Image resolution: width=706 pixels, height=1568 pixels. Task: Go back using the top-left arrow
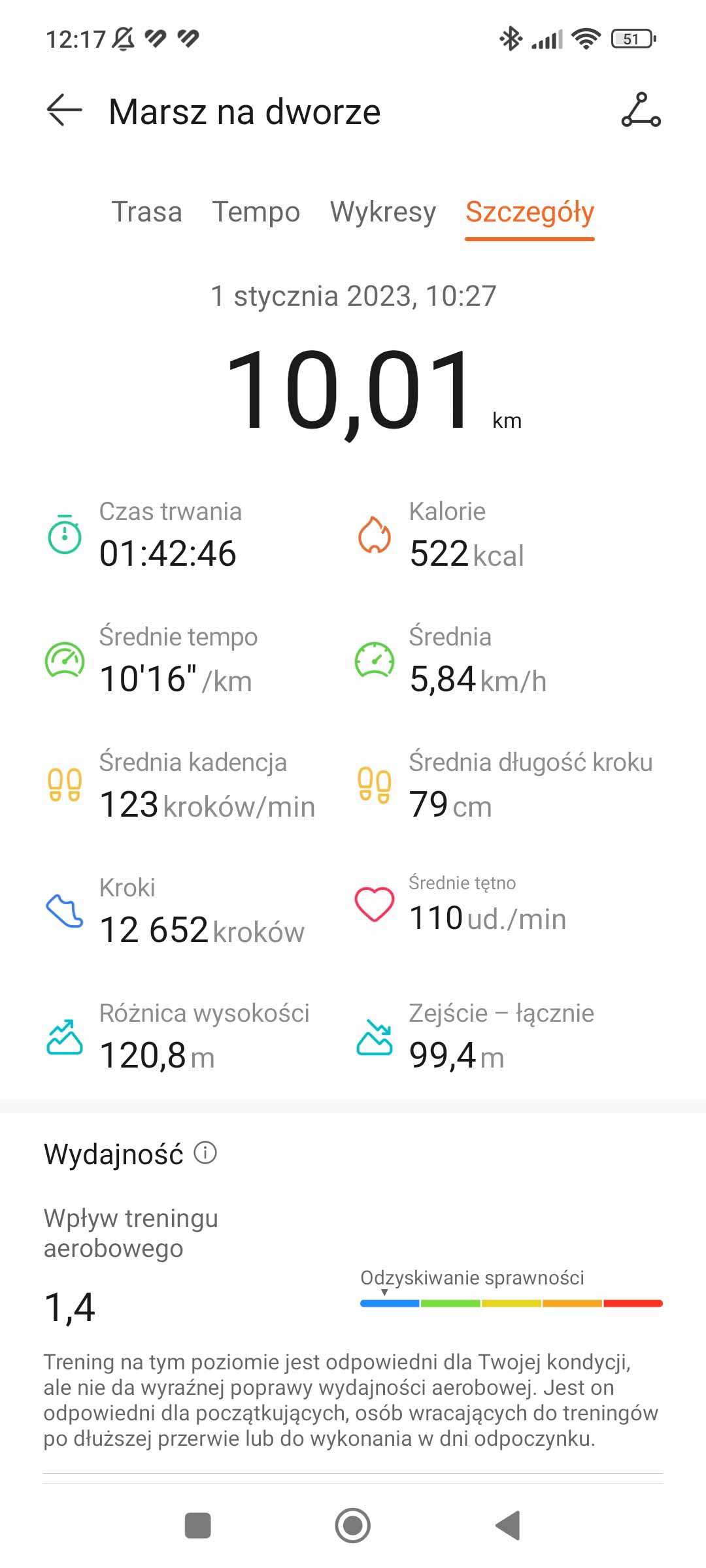[64, 110]
